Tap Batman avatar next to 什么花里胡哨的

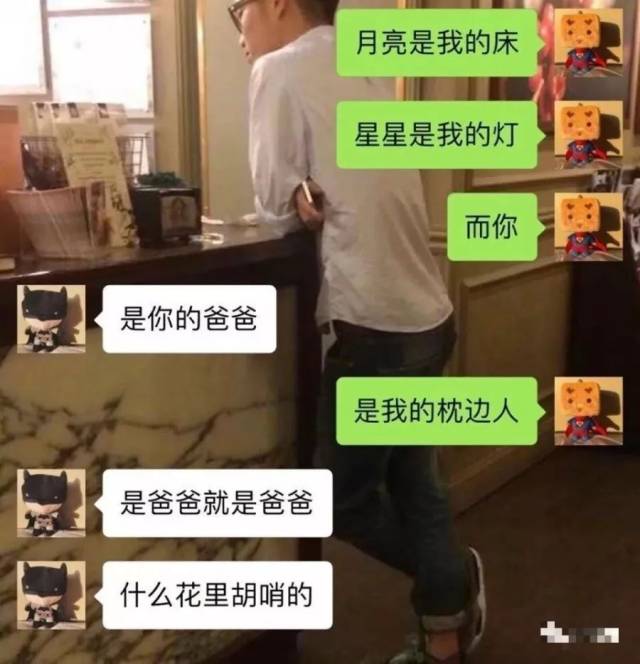tap(51, 595)
